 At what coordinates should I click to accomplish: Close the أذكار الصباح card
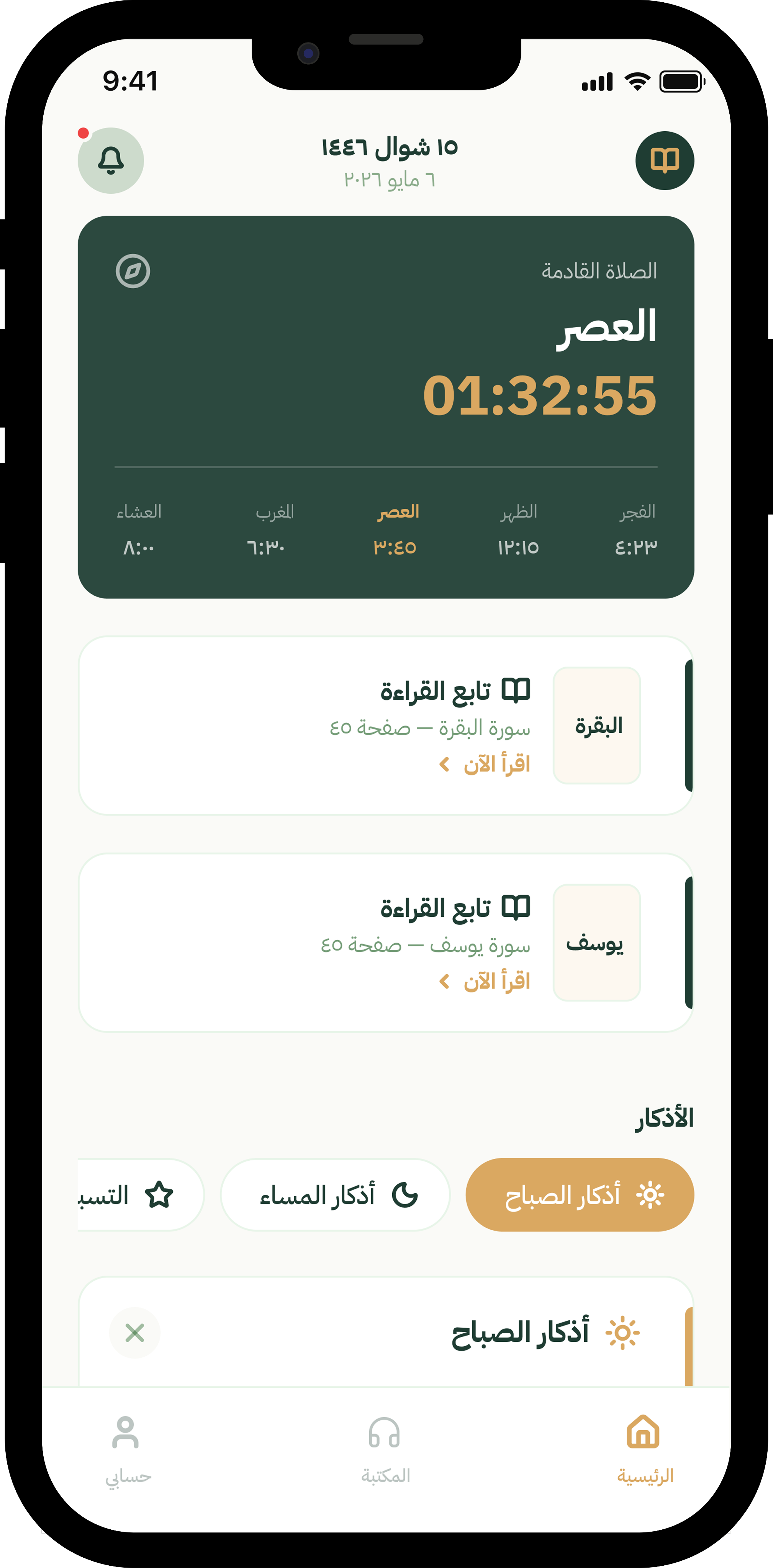(x=134, y=1333)
